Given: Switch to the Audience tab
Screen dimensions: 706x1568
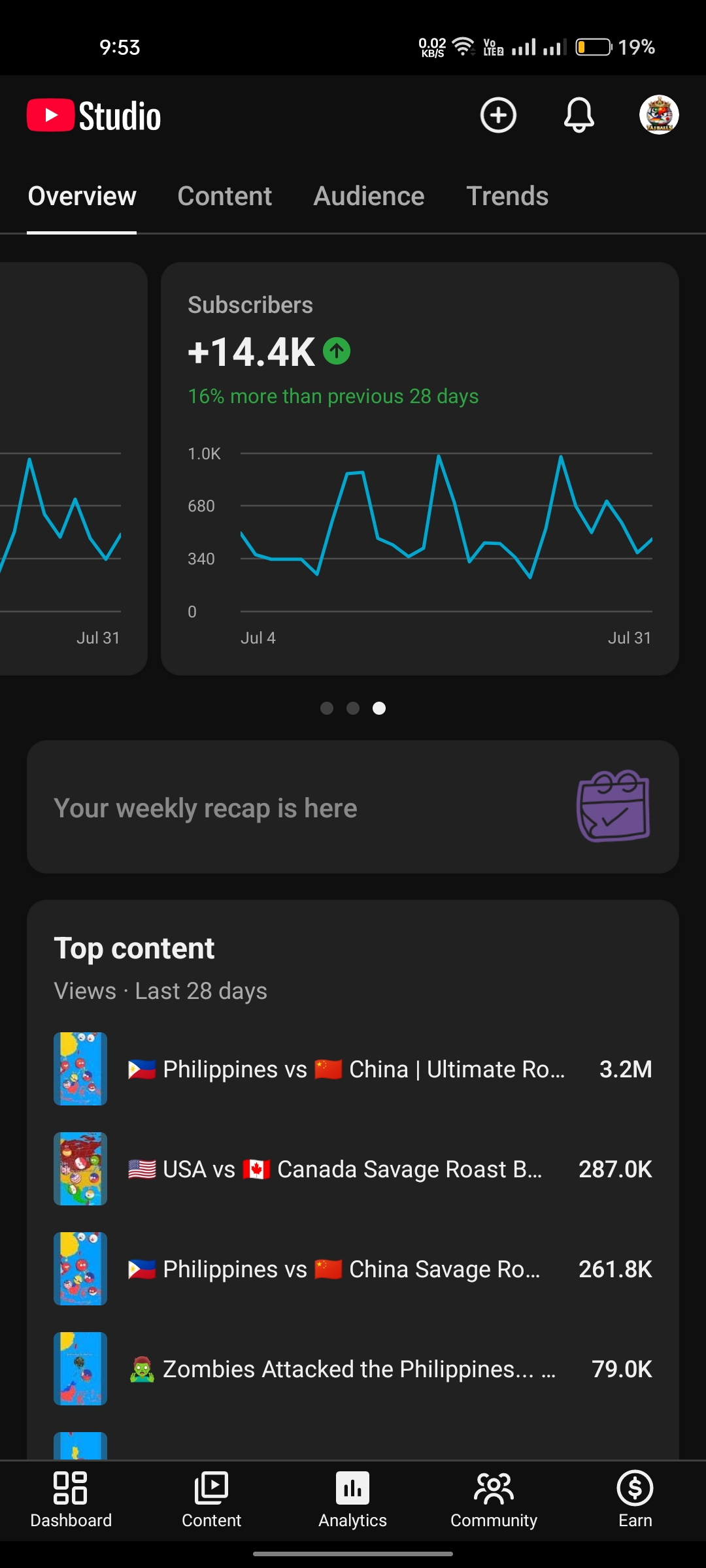Looking at the screenshot, I should point(369,196).
